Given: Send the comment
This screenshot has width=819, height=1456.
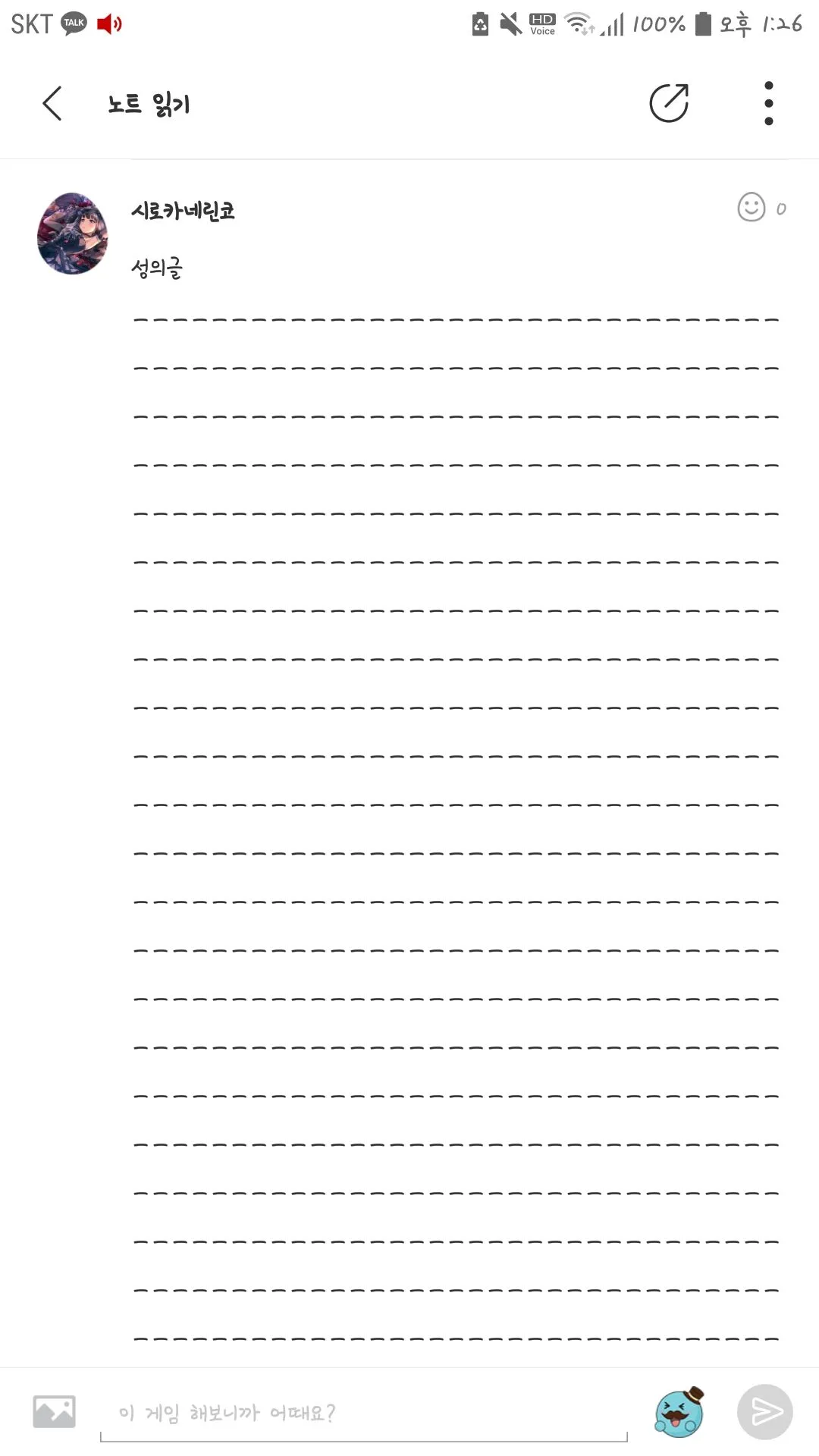Looking at the screenshot, I should click(765, 1412).
